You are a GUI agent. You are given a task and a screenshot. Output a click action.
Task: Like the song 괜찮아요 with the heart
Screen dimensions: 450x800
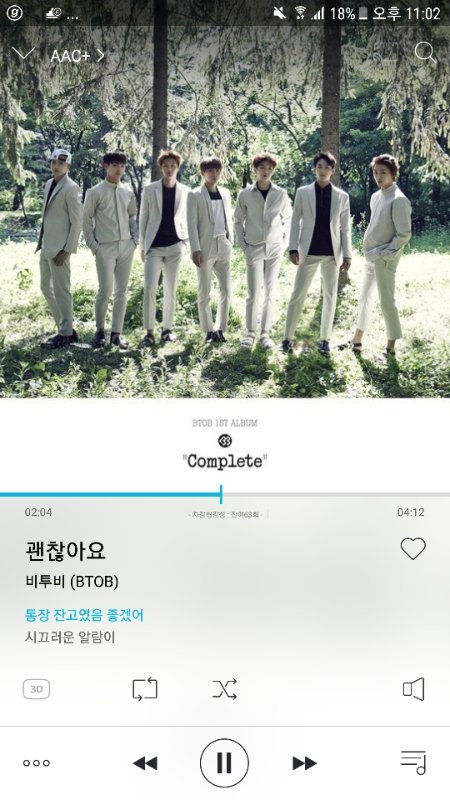click(x=413, y=549)
